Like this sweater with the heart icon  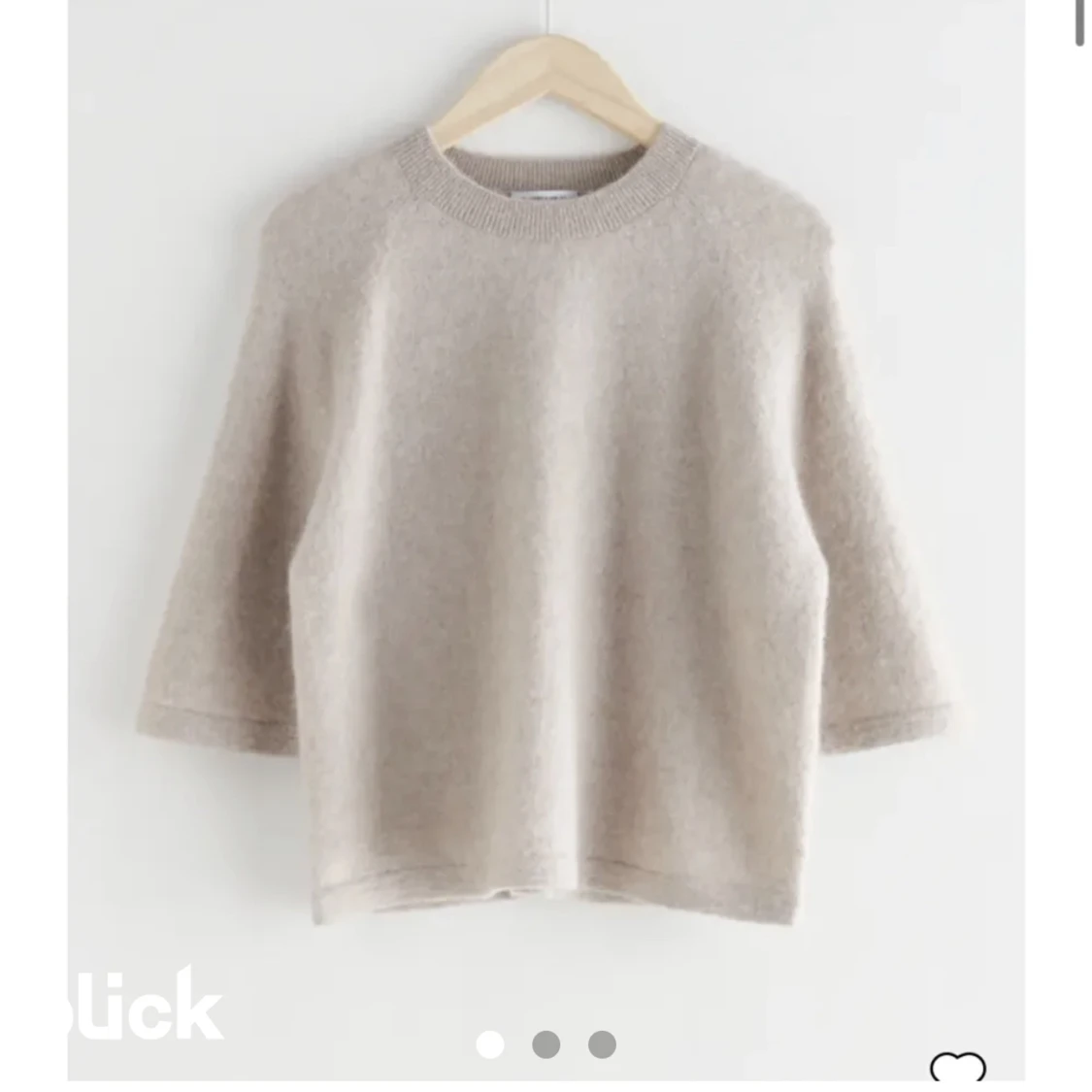(957, 1066)
